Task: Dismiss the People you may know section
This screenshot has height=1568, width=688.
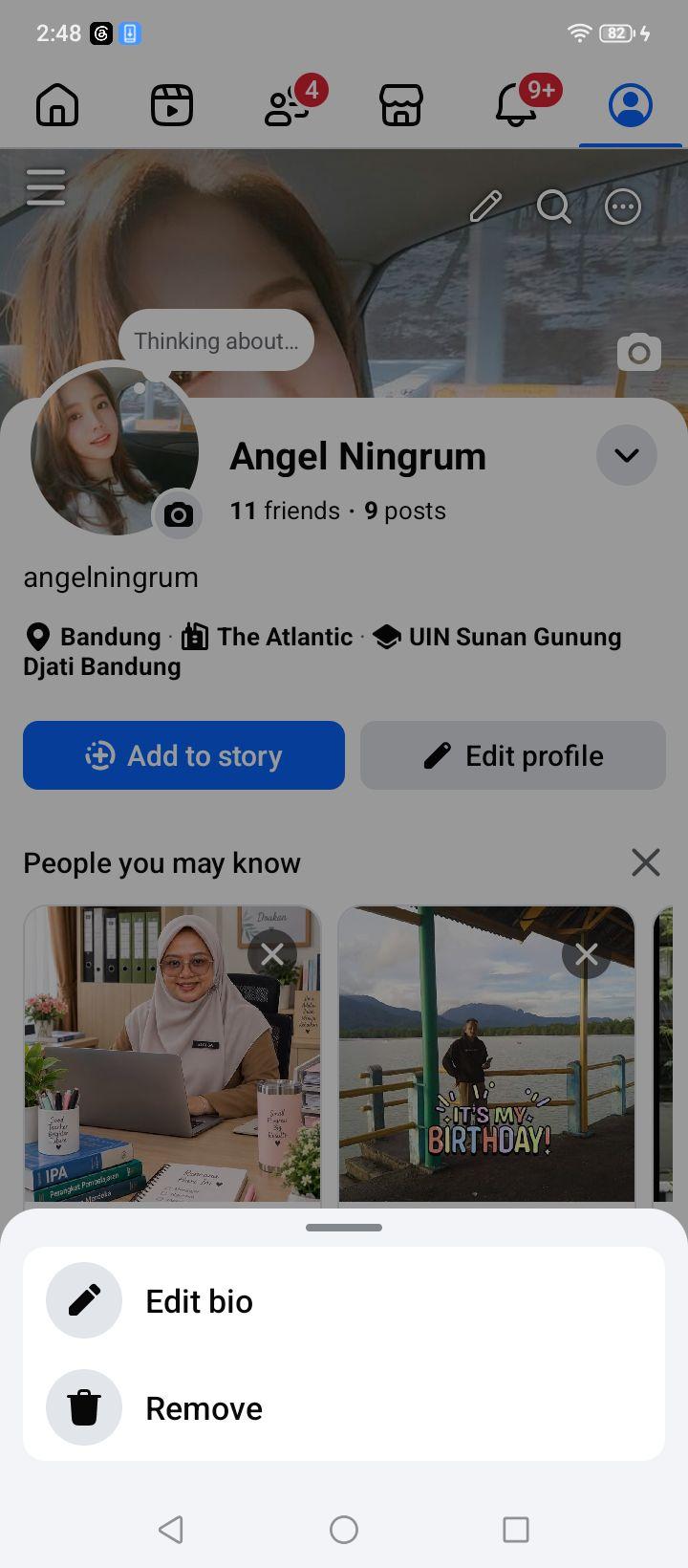Action: click(x=646, y=862)
